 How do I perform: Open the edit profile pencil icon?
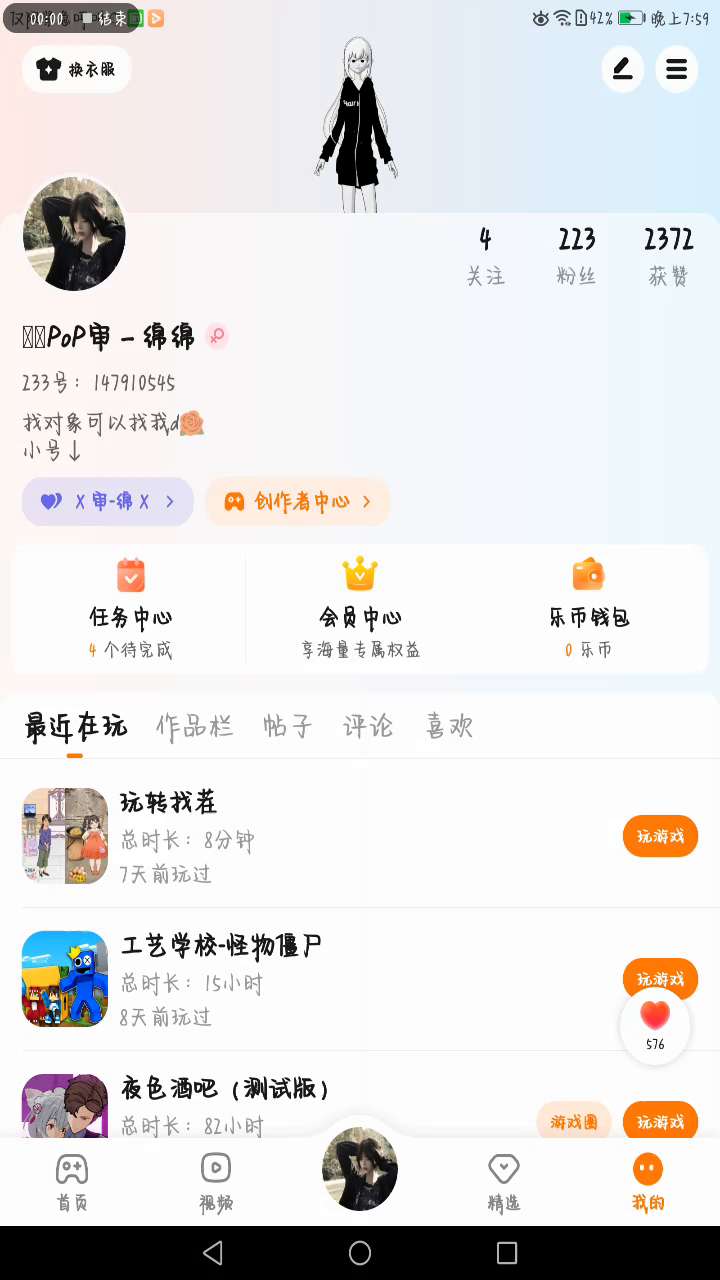(x=622, y=69)
